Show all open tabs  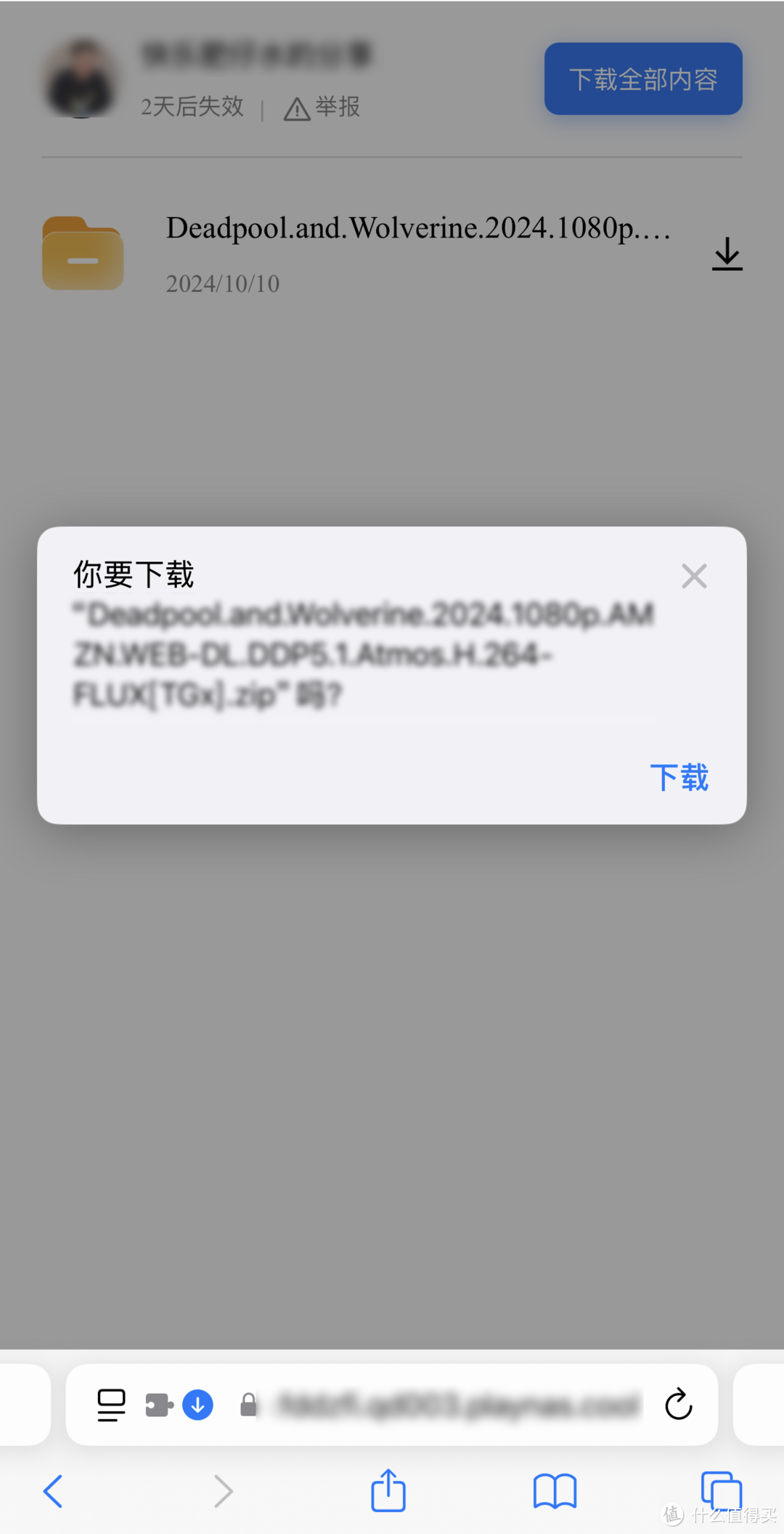(721, 1491)
